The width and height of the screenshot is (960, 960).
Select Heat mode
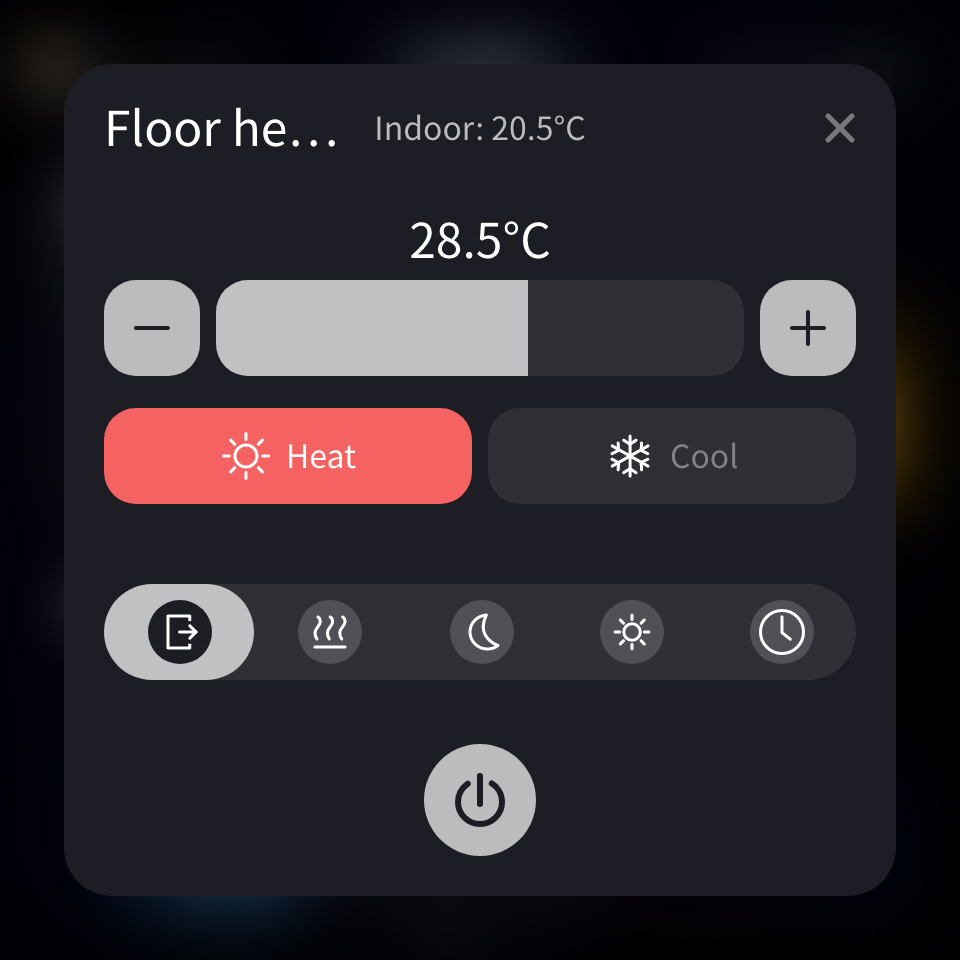pyautogui.click(x=288, y=456)
